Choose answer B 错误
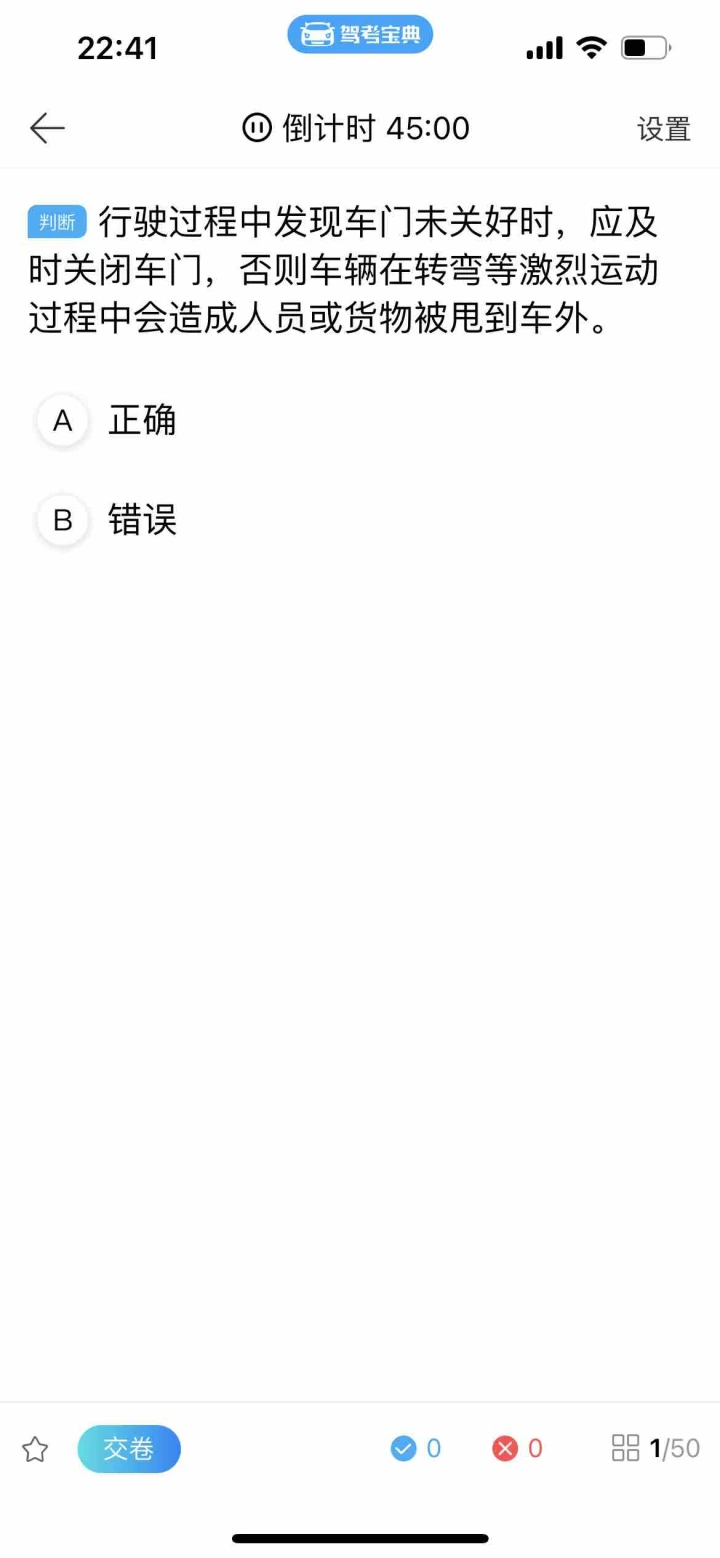The image size is (720, 1558). (x=107, y=520)
